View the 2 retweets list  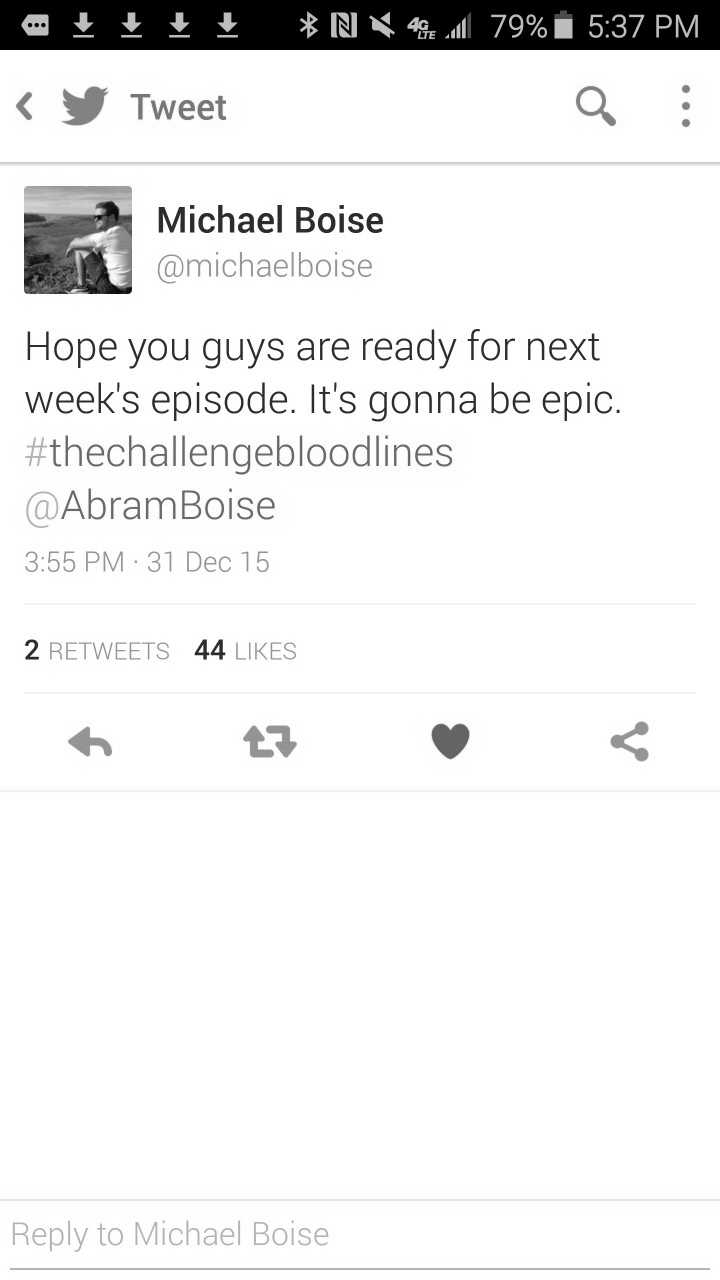coord(97,651)
